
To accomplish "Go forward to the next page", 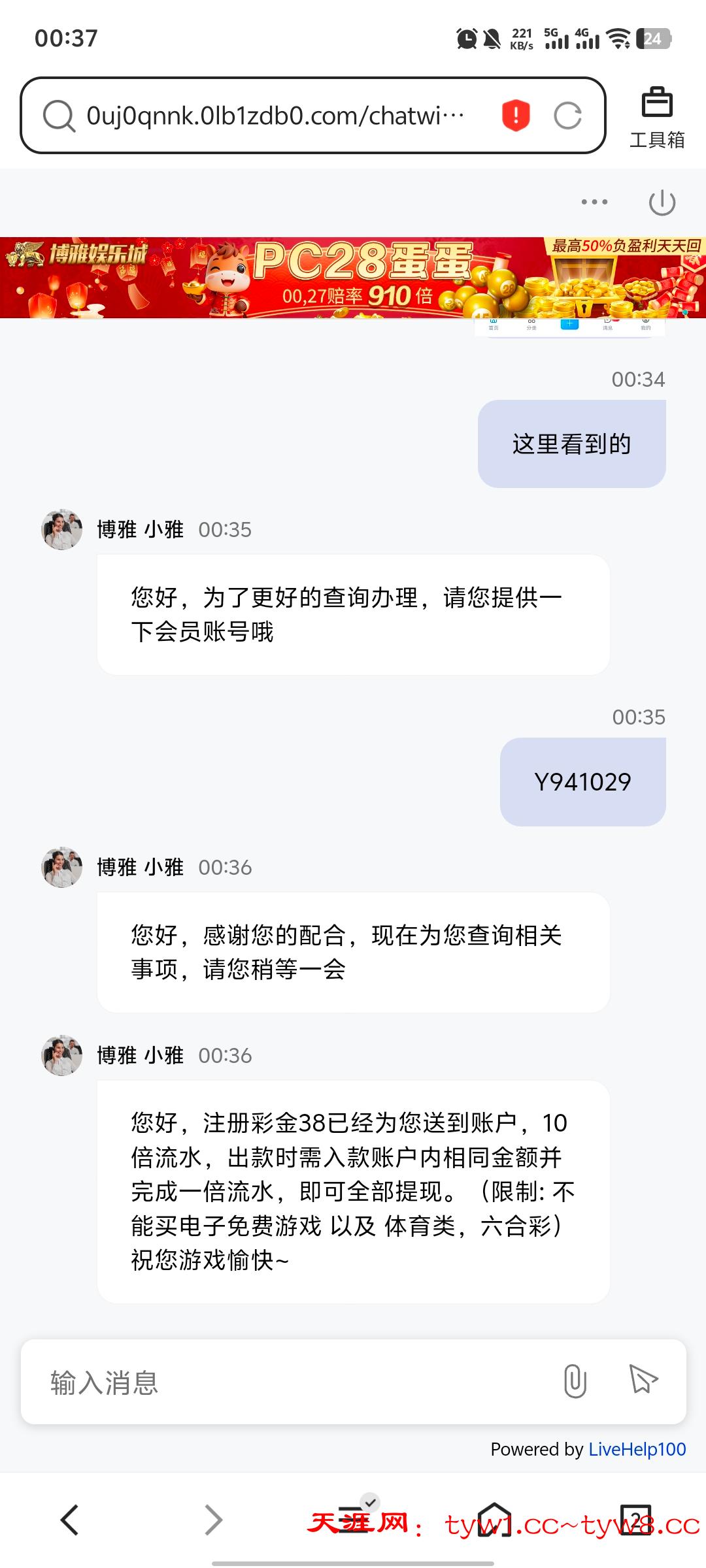I will point(213,1520).
